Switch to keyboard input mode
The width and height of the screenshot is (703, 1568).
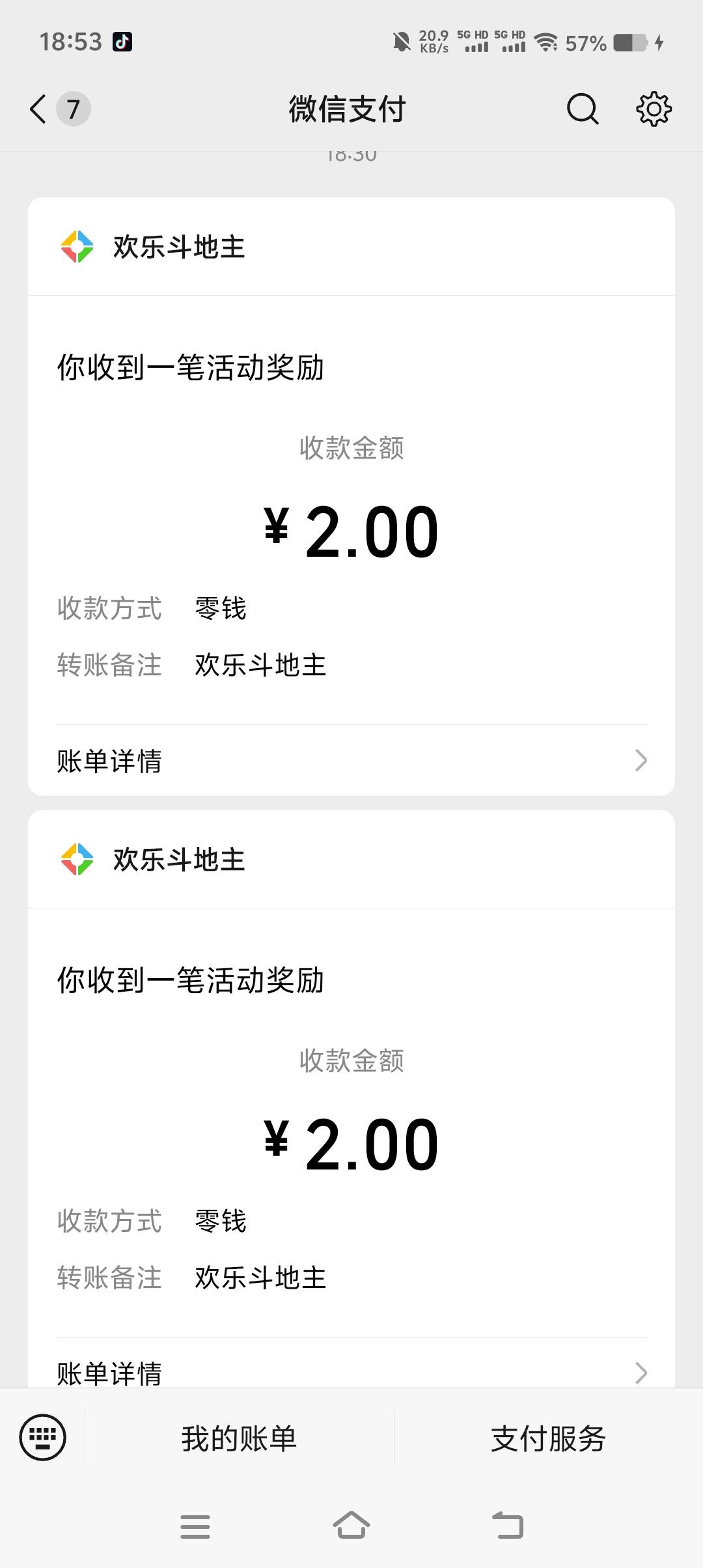click(x=43, y=1438)
